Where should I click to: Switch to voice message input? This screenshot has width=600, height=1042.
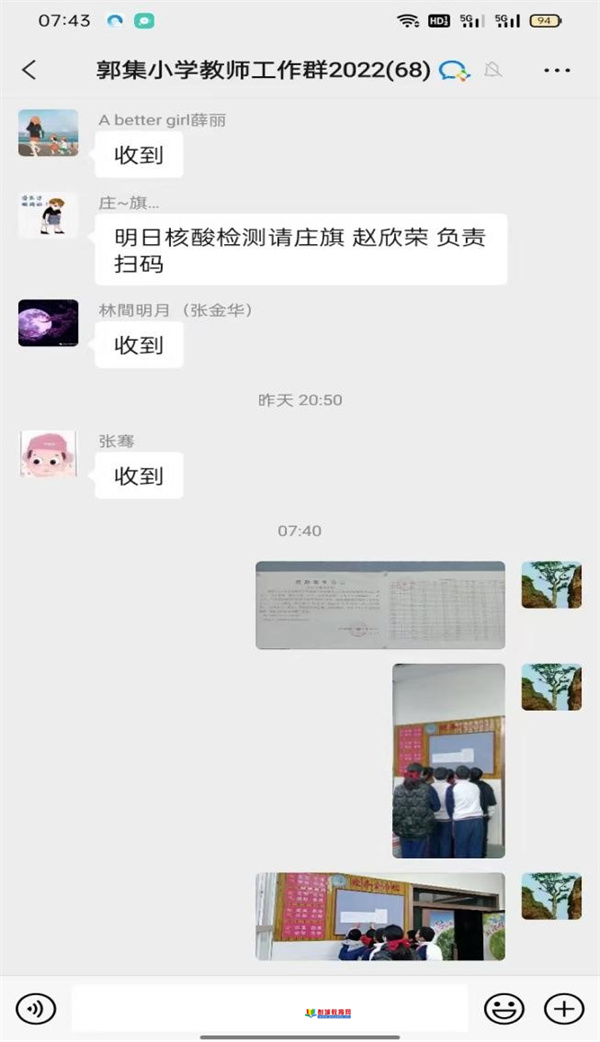pos(36,1008)
